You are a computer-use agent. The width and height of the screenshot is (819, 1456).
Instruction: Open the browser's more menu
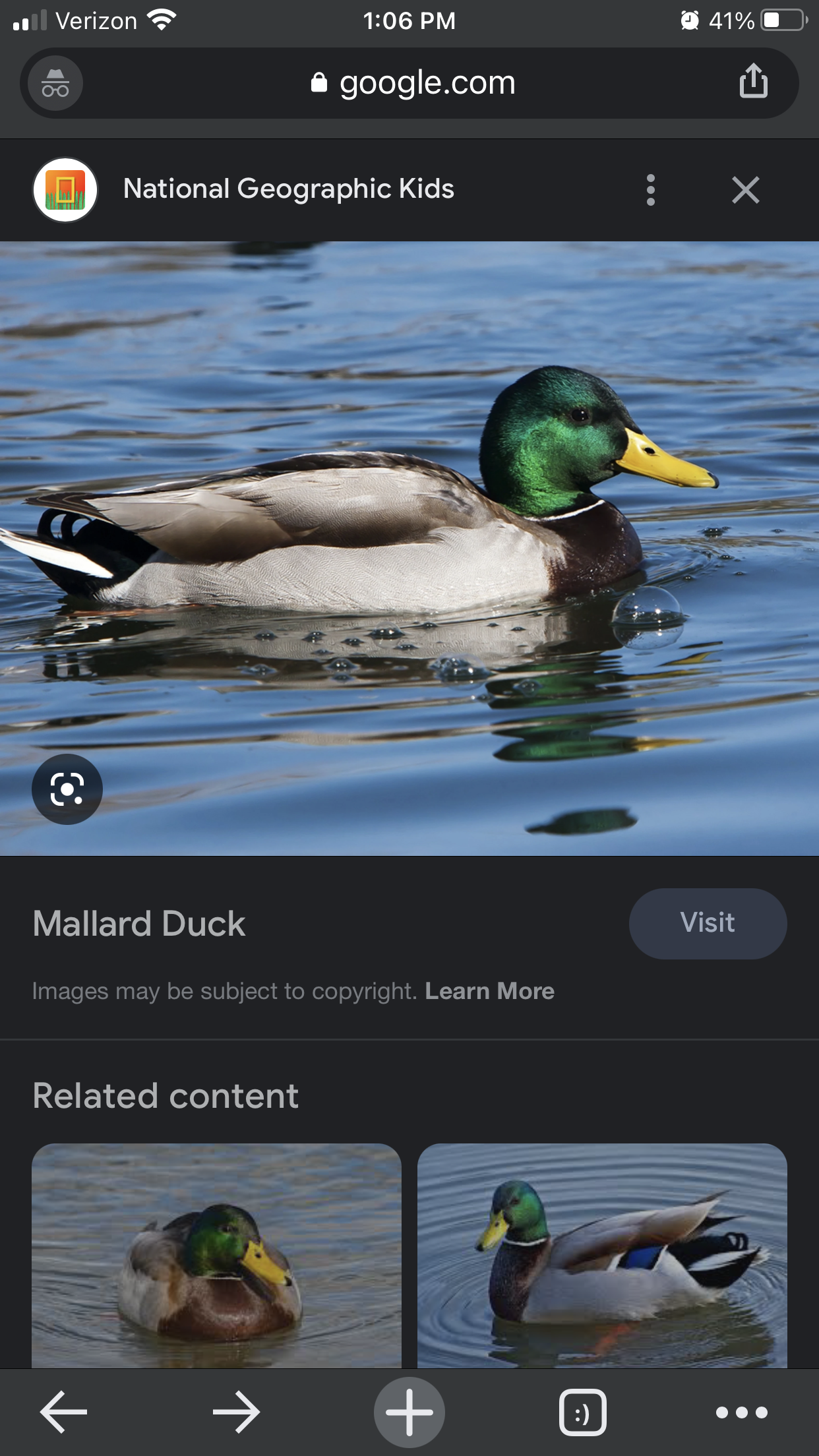(x=741, y=1412)
